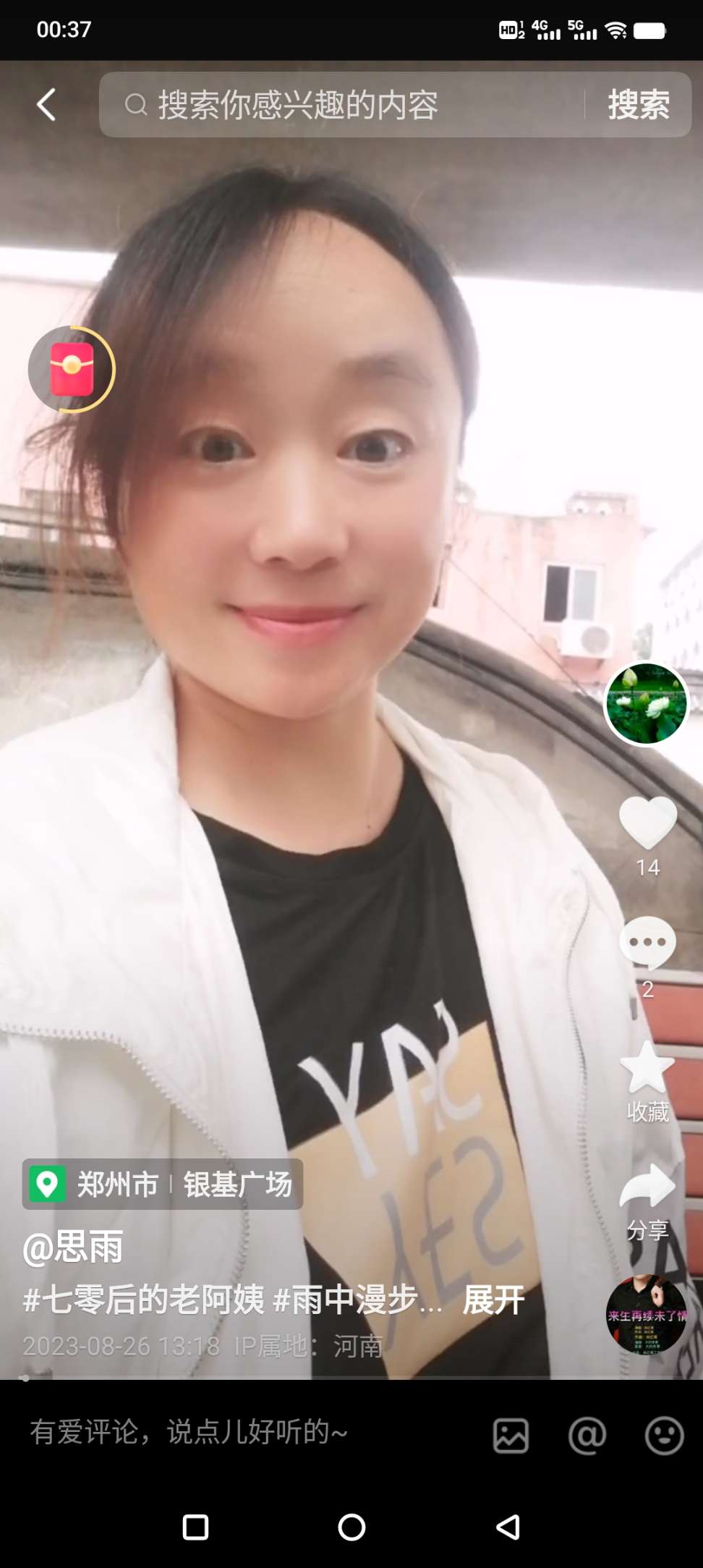Screen dimensions: 703x1568
Task: Tap the system home button
Action: [x=351, y=1527]
